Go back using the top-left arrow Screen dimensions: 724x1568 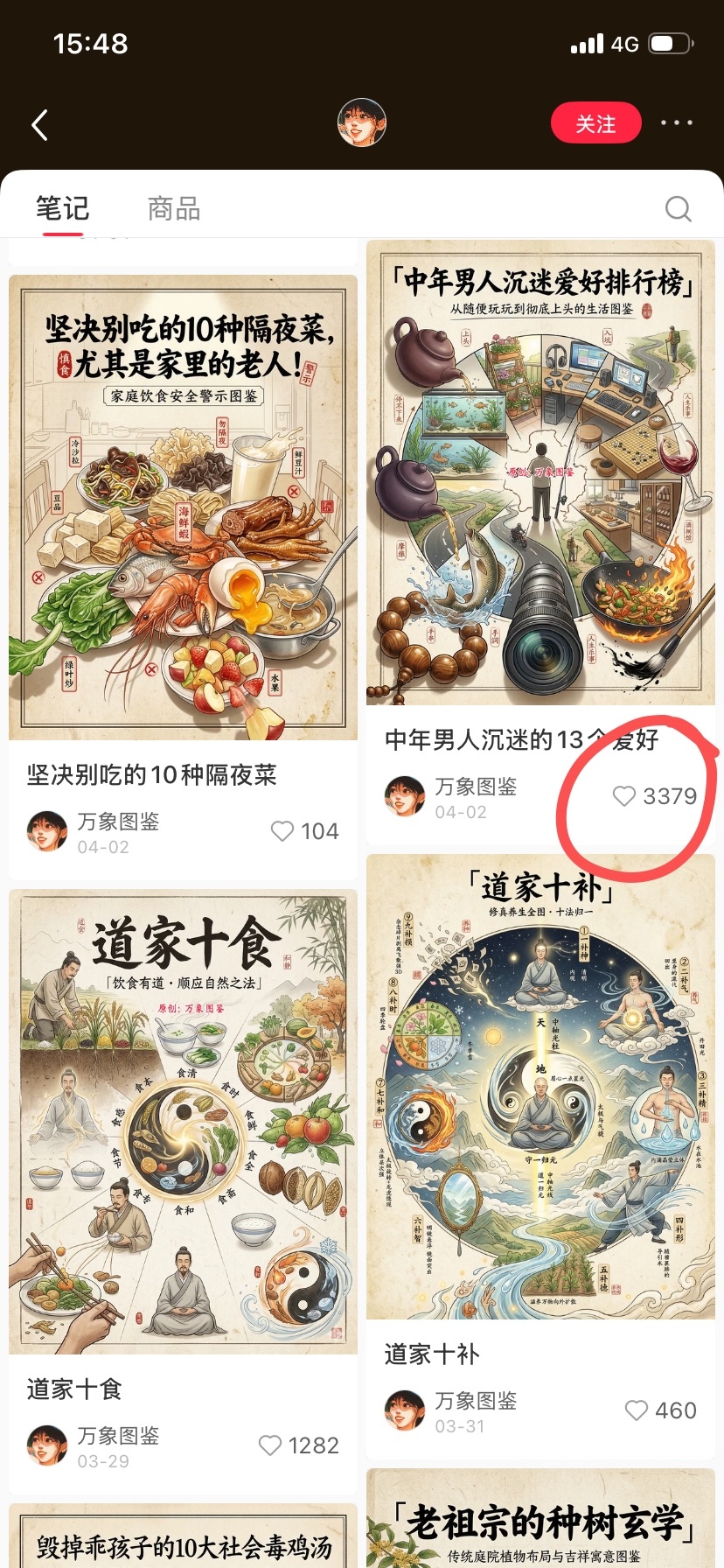click(39, 124)
